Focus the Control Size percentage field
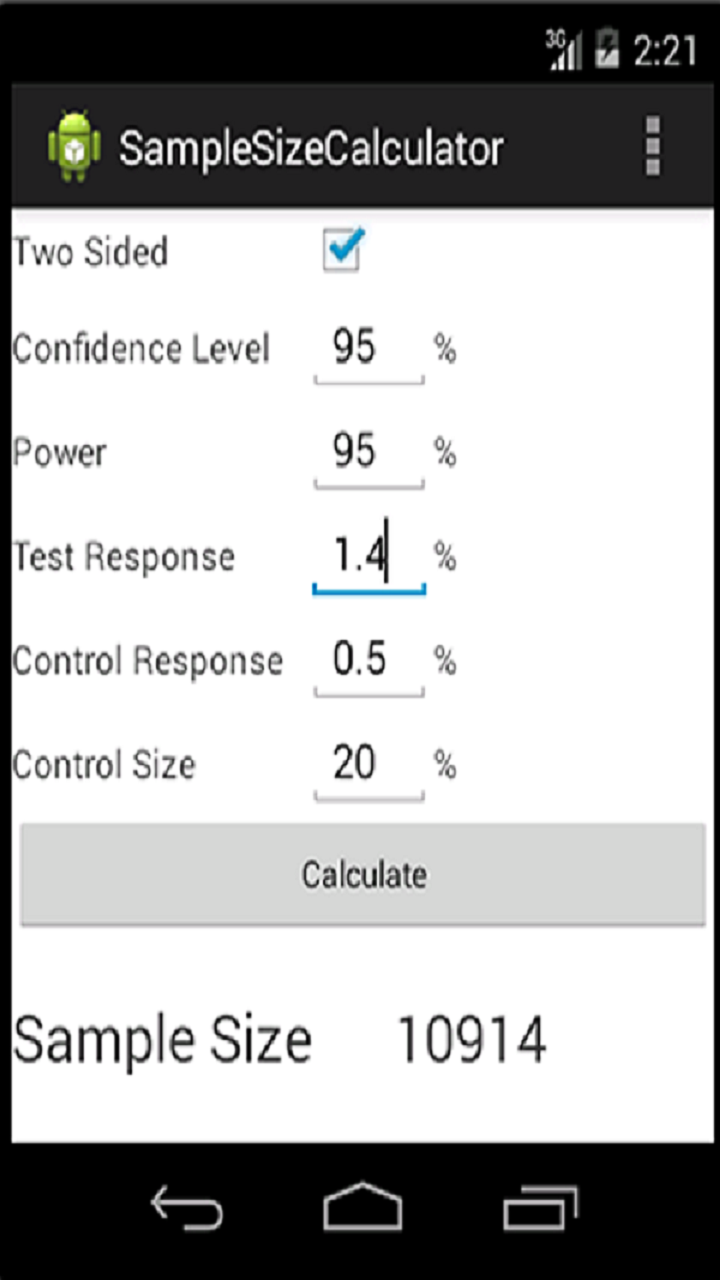720x1280 pixels. 368,764
